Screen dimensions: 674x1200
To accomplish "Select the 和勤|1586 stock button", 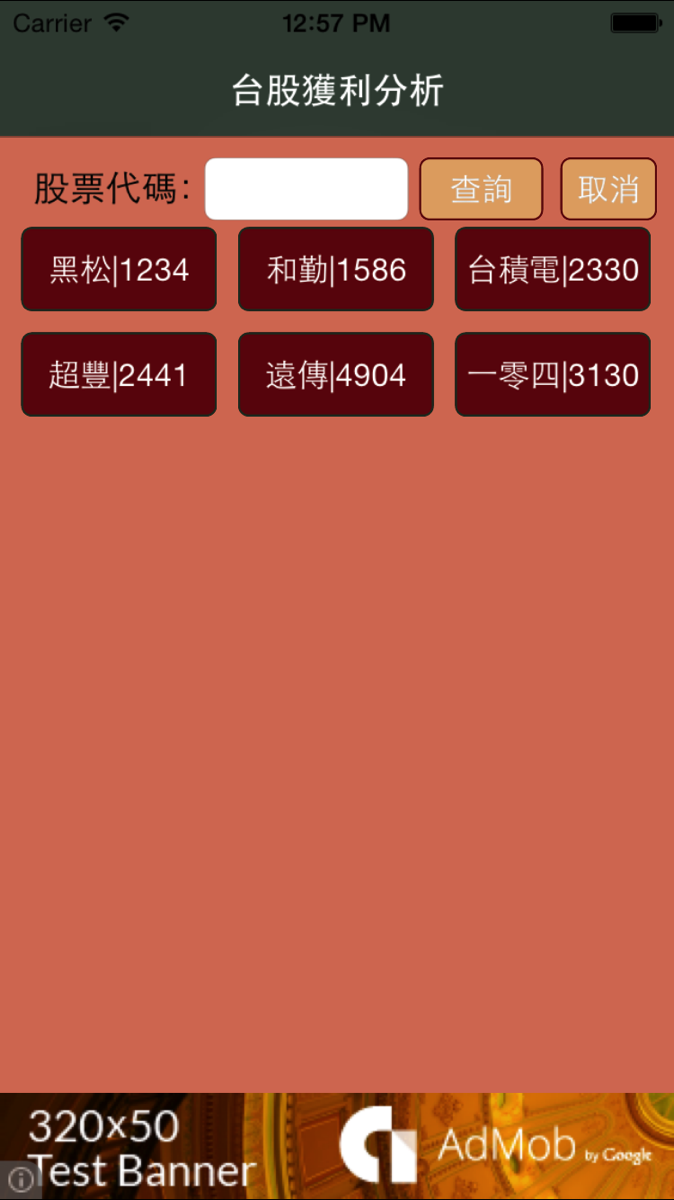I will (x=336, y=269).
